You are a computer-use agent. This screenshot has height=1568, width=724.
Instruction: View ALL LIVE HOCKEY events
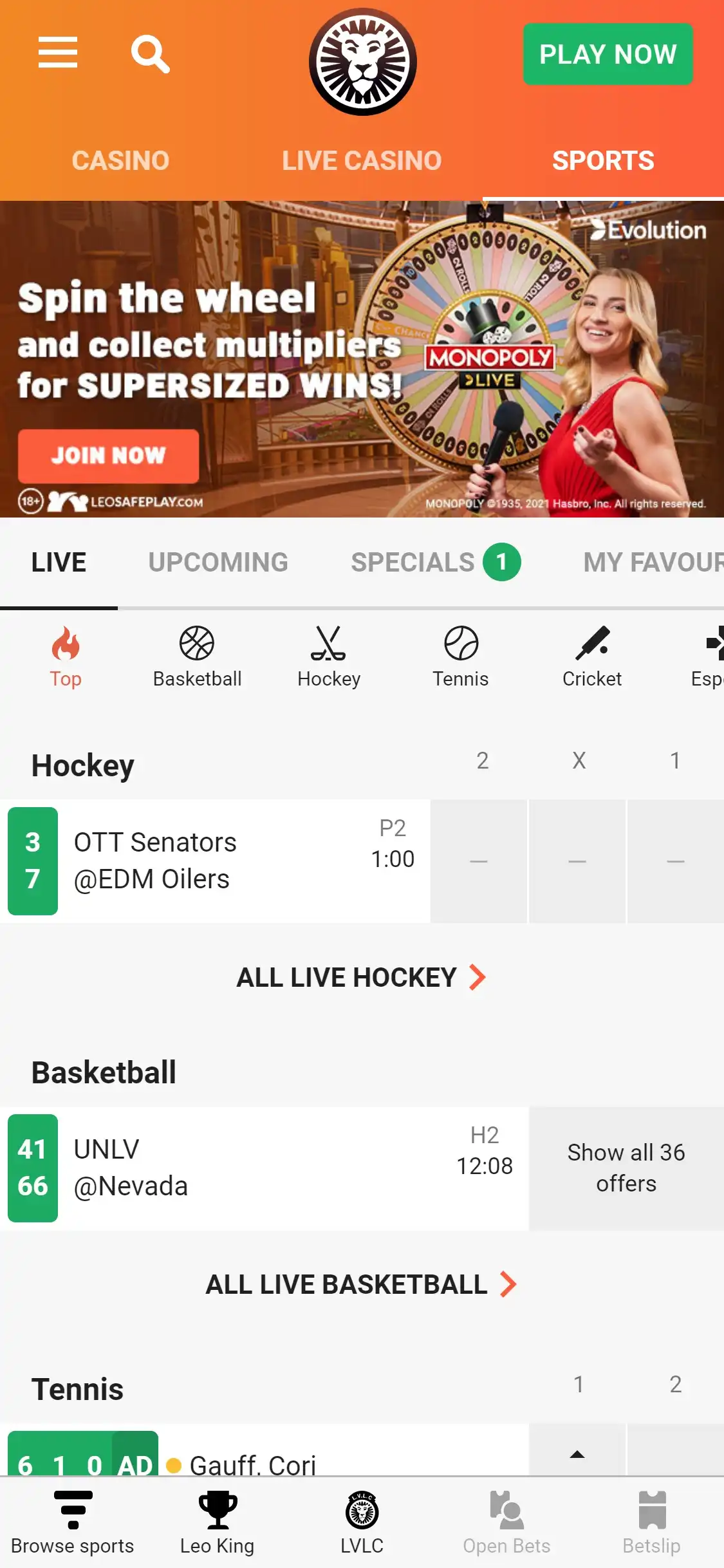point(361,977)
